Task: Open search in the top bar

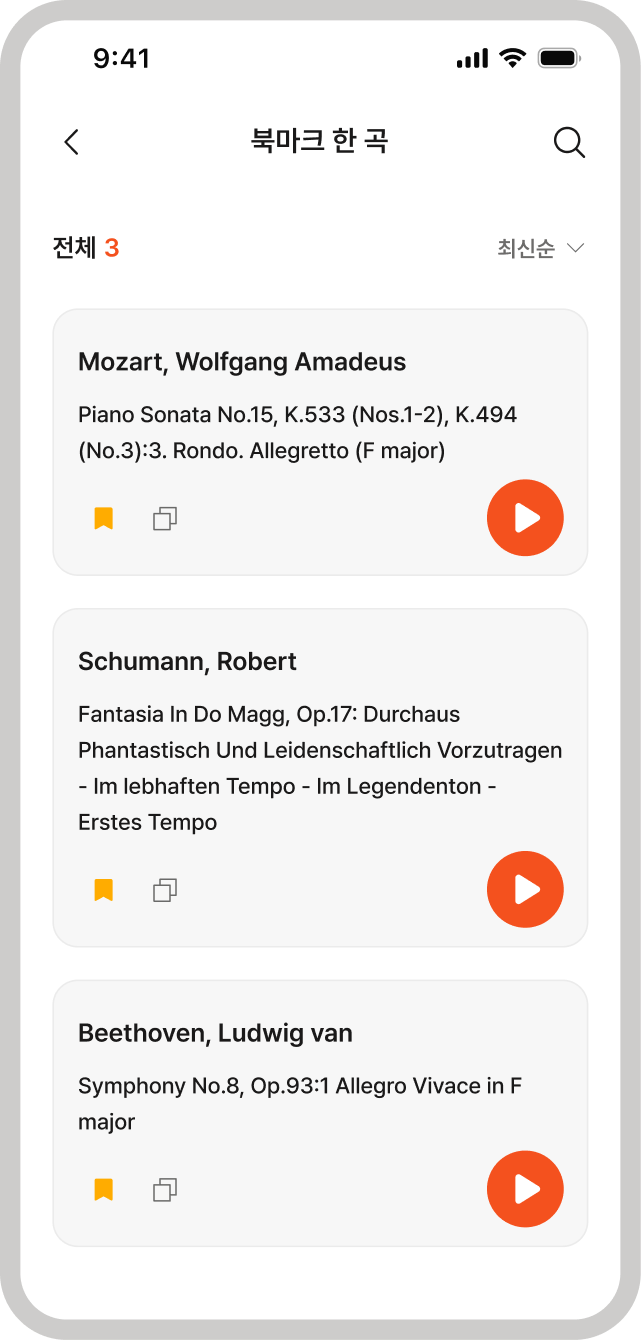Action: [569, 142]
